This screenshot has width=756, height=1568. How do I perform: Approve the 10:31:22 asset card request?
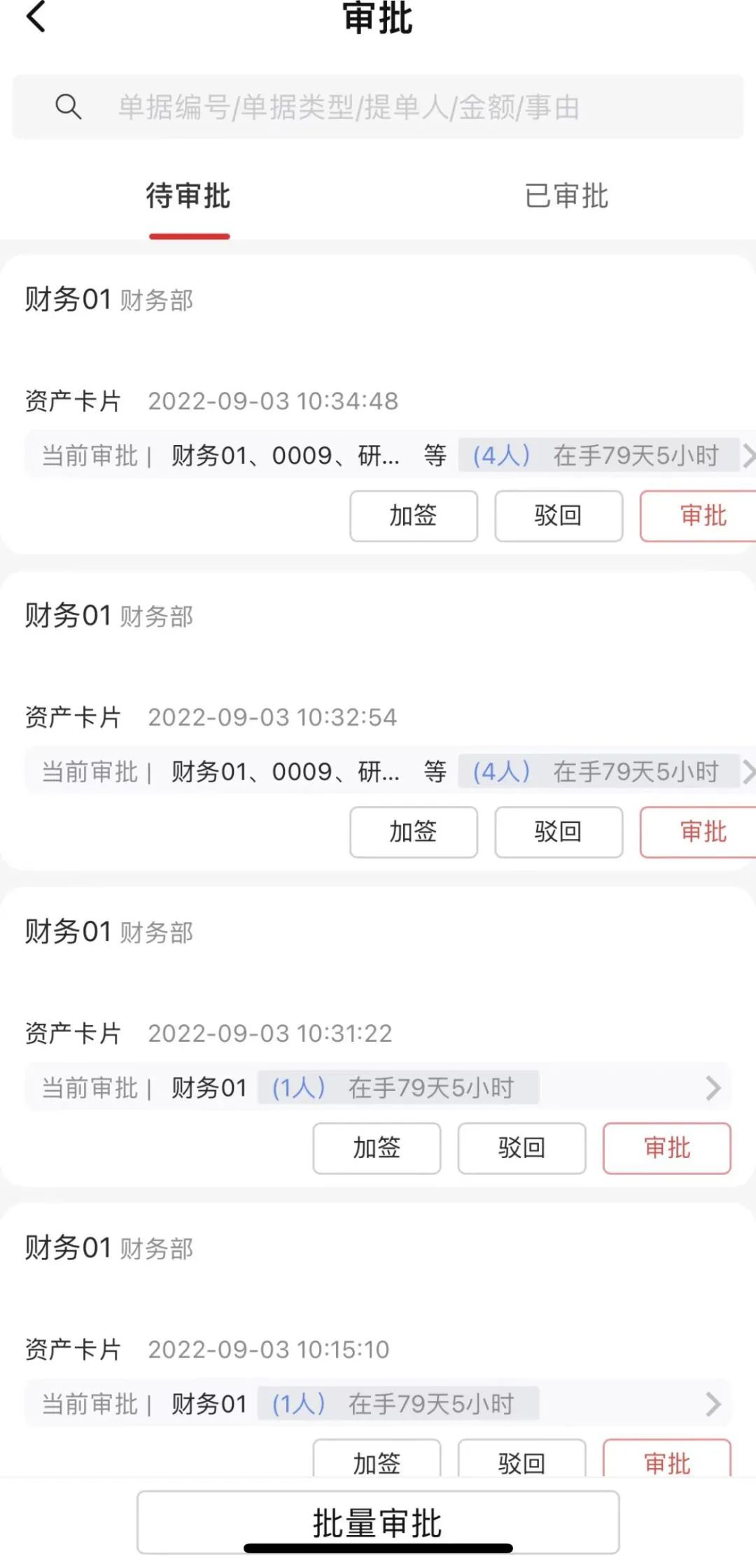pyautogui.click(x=666, y=1148)
